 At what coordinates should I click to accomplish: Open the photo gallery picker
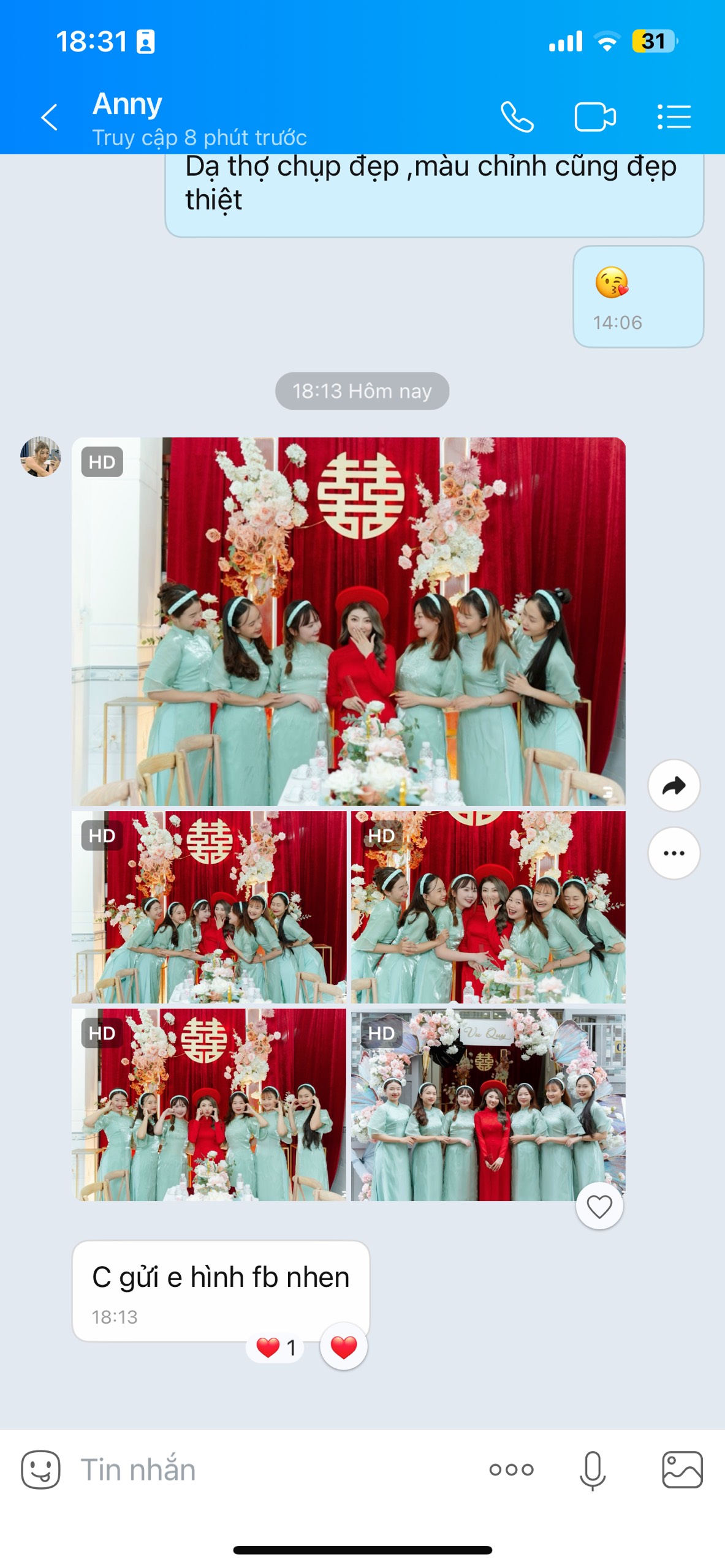pyautogui.click(x=681, y=1469)
